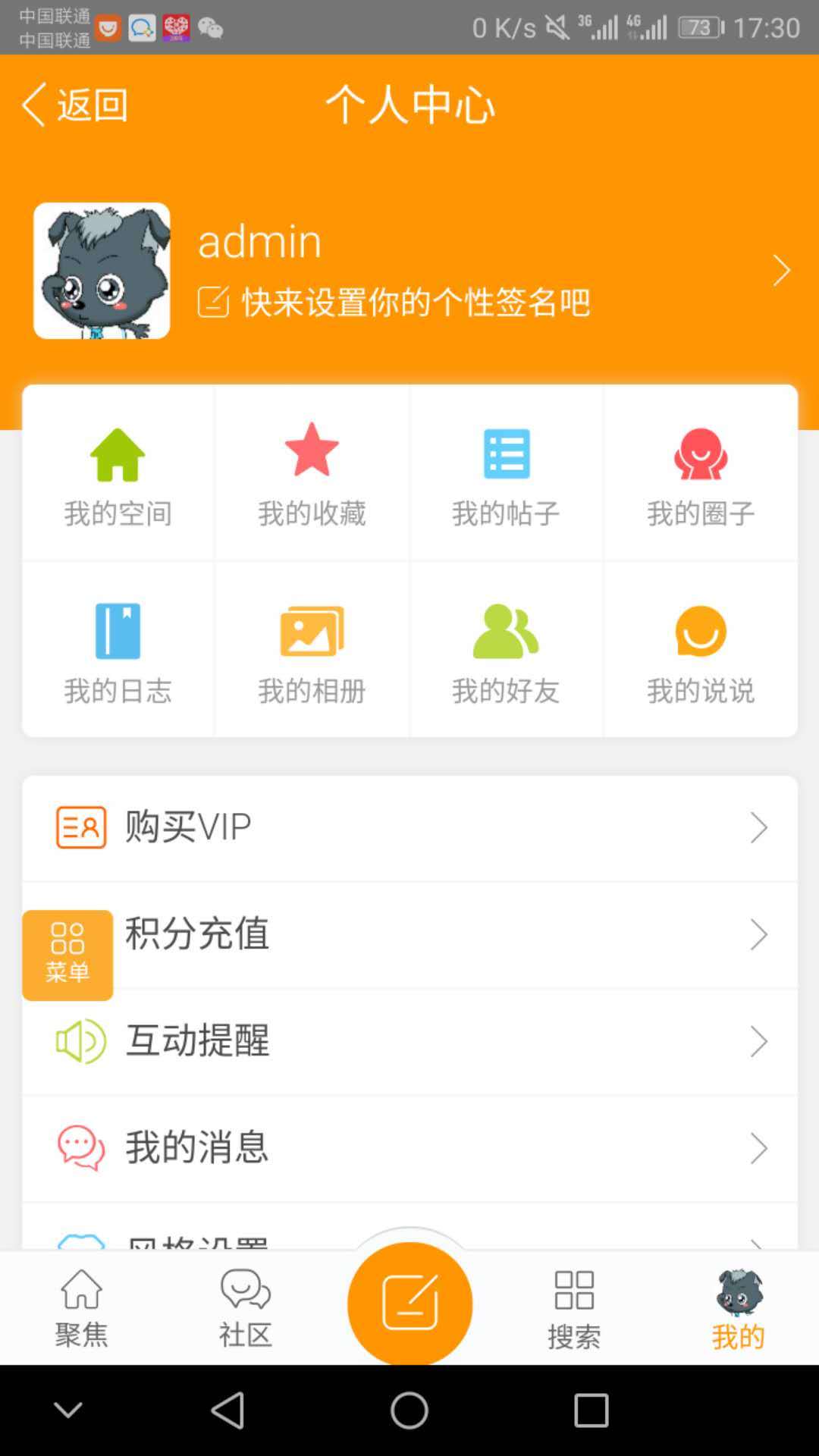Viewport: 819px width, 1456px height.
Task: Edit the 快来设置你的个性签名吧 signature
Action: pos(394,303)
